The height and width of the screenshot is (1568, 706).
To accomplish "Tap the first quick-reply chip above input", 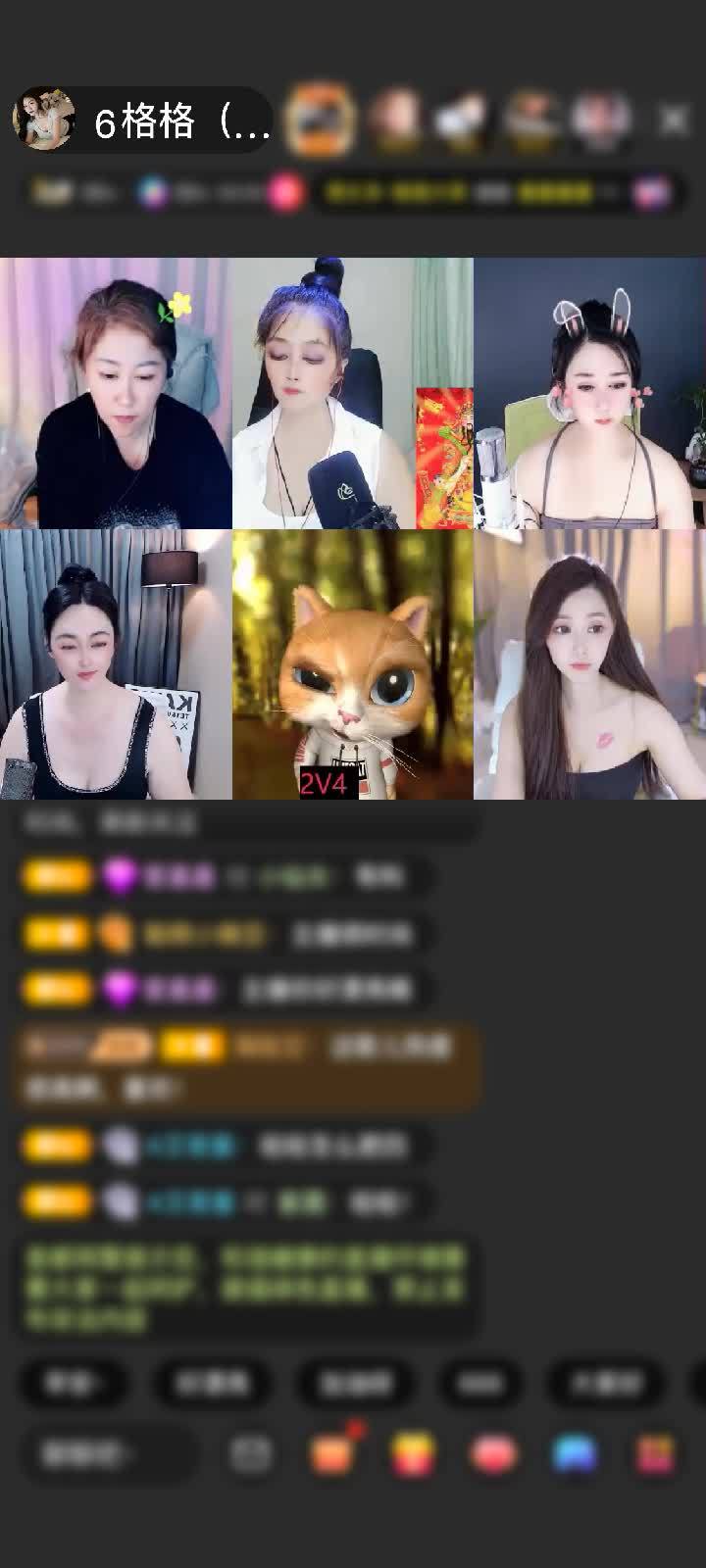I will (74, 1384).
